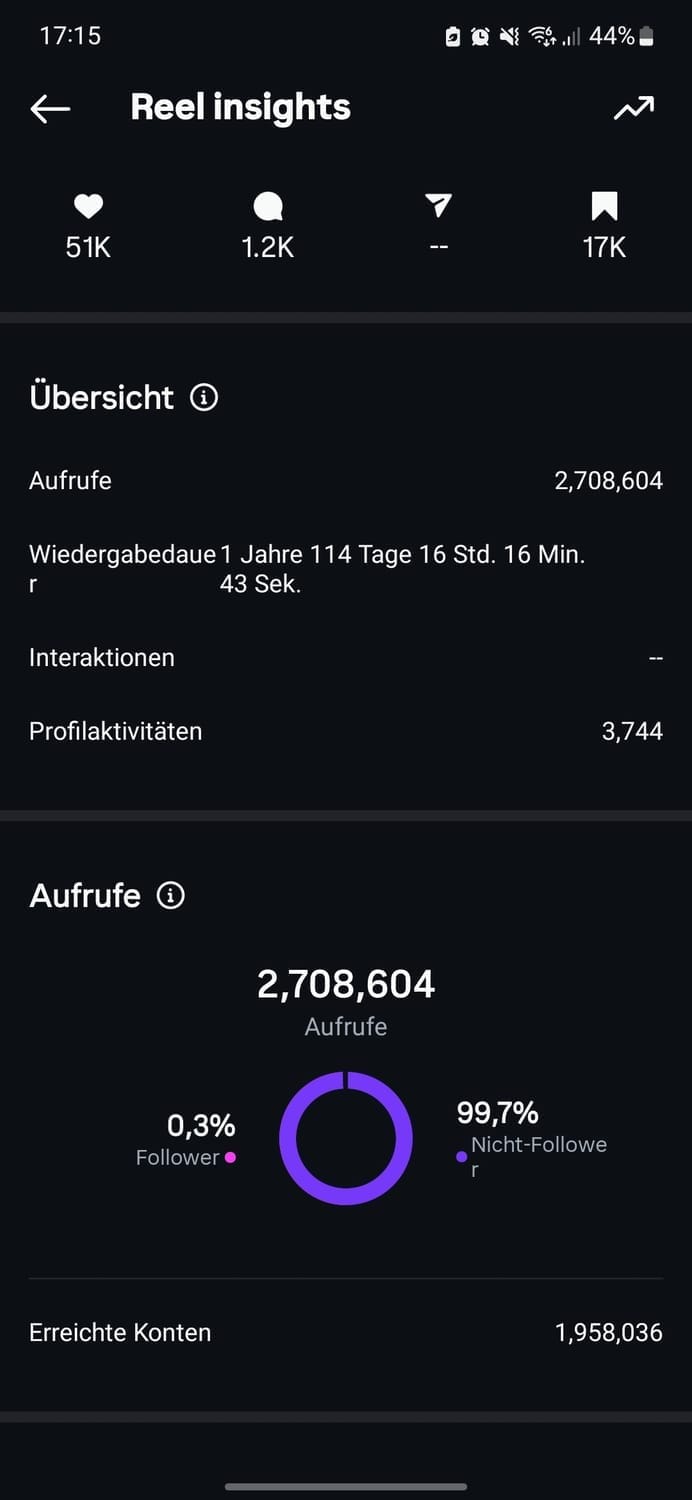
Task: Go back from Reel insights
Action: (x=50, y=108)
